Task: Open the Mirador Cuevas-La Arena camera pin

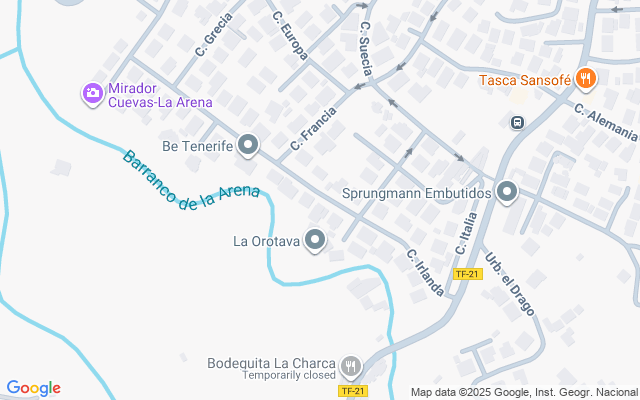Action: click(93, 94)
